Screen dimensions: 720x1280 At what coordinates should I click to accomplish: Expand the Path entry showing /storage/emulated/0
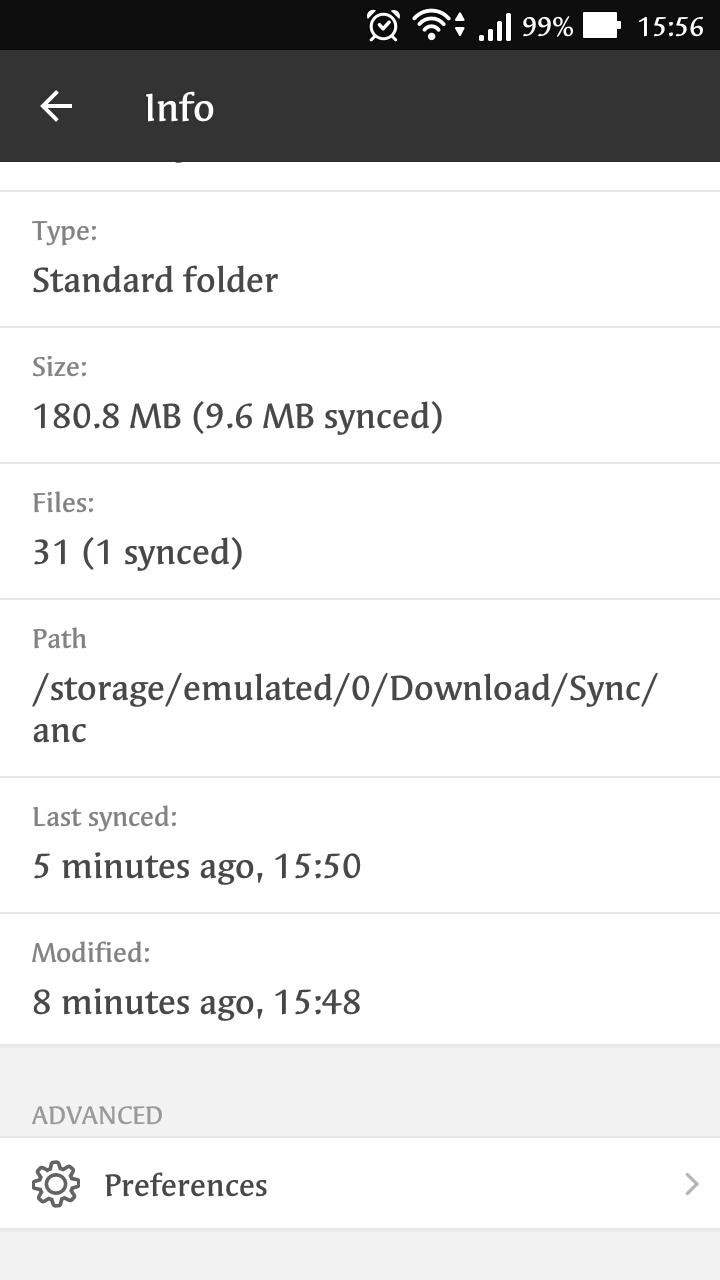click(x=345, y=688)
